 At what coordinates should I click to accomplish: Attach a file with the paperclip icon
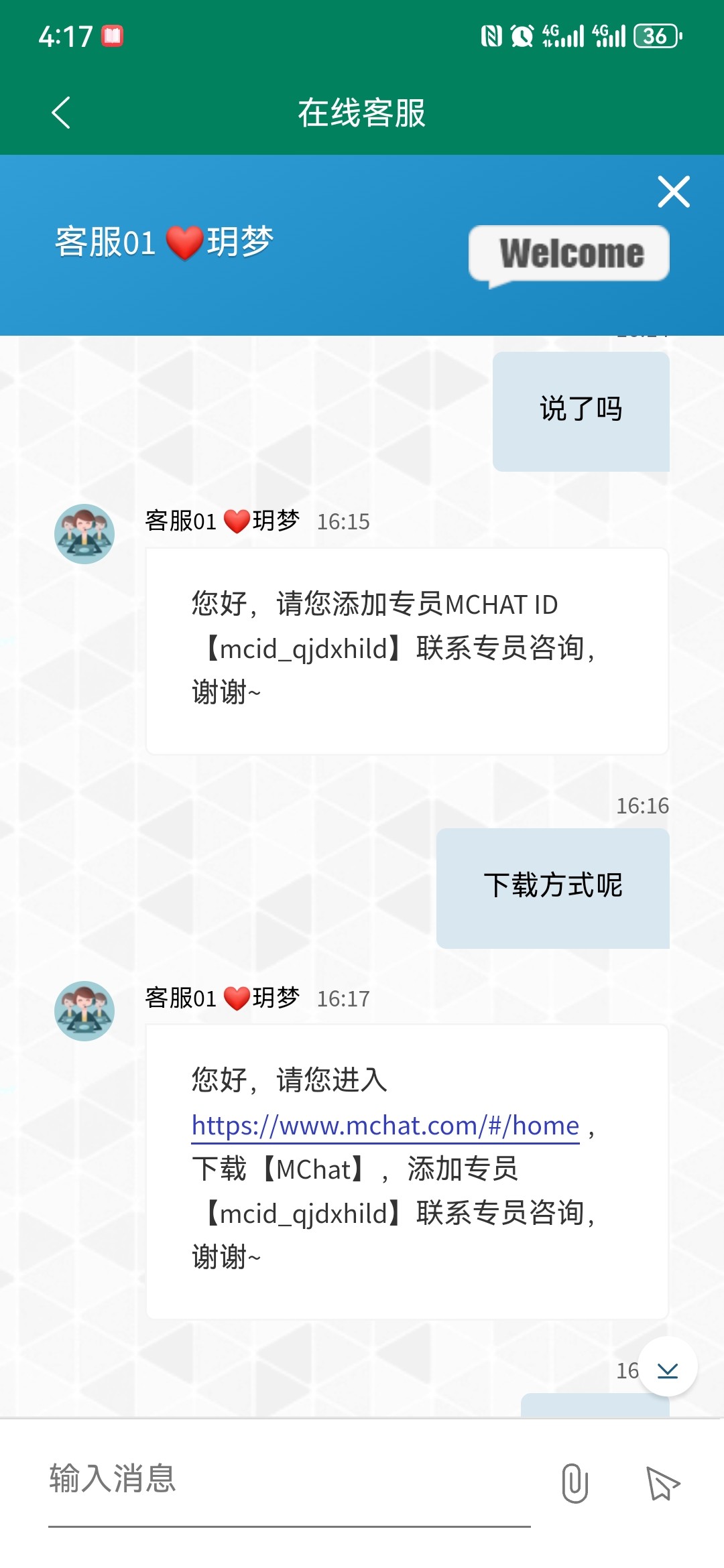[575, 1484]
